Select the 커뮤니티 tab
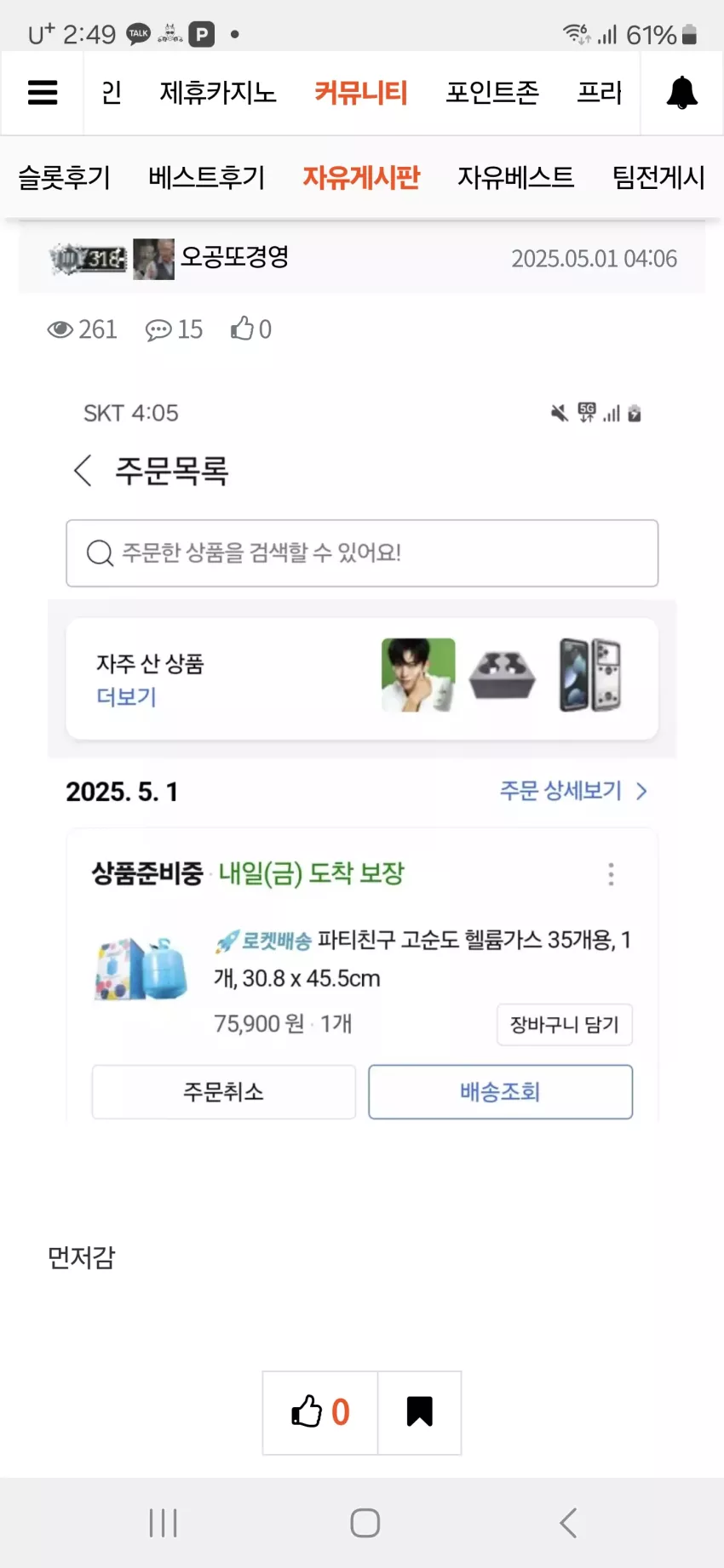The height and width of the screenshot is (1568, 724). (x=361, y=92)
